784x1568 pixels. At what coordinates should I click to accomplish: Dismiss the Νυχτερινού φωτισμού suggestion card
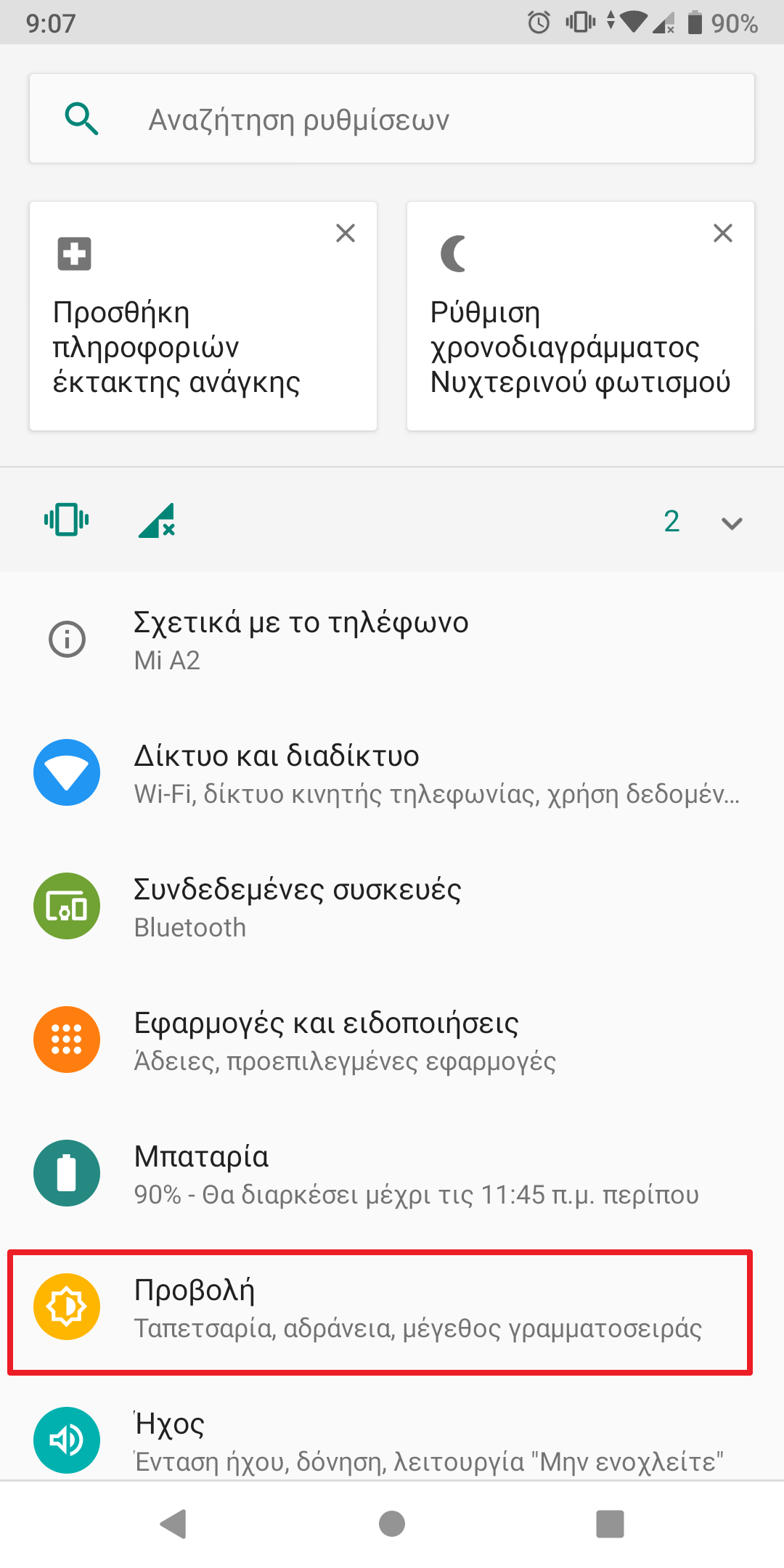coord(723,233)
